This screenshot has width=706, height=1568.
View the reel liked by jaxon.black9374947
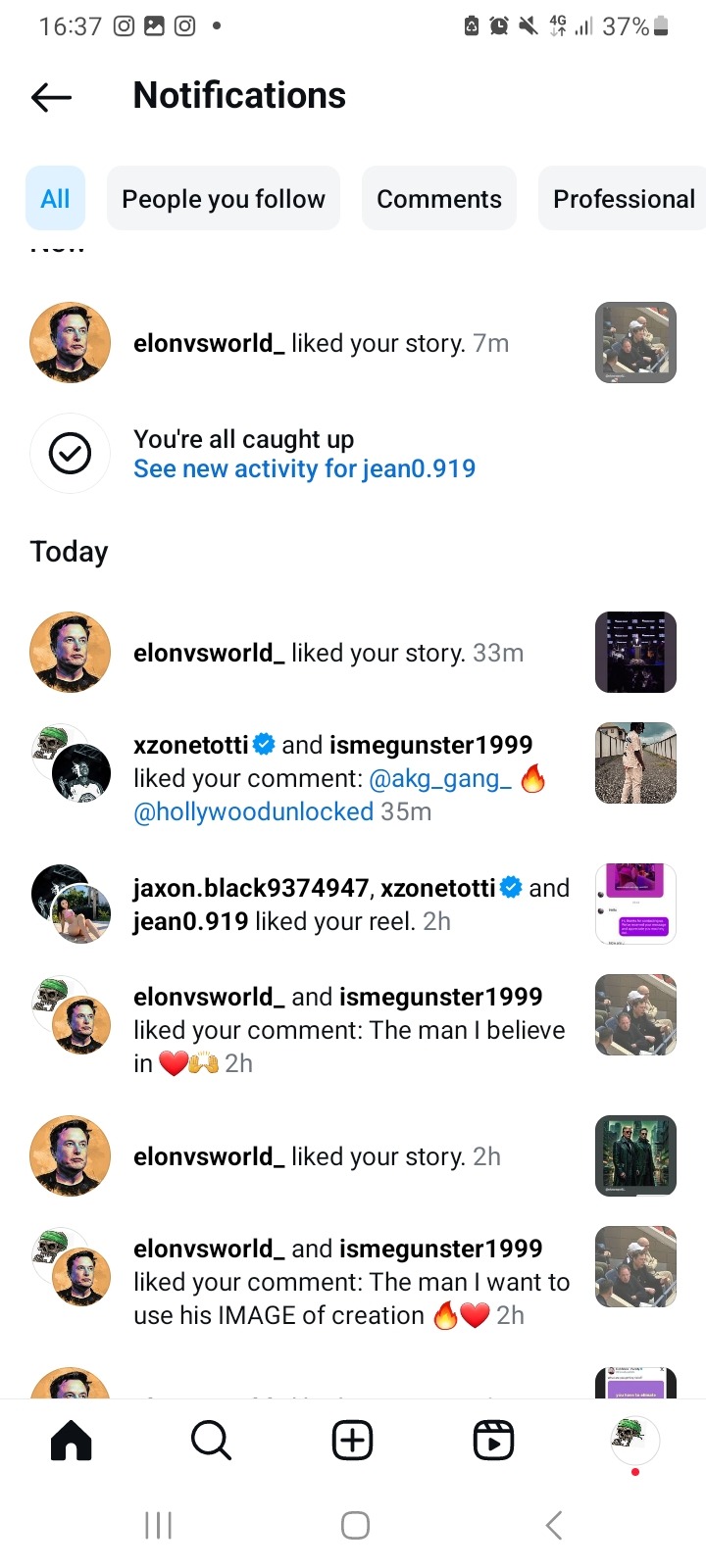635,905
